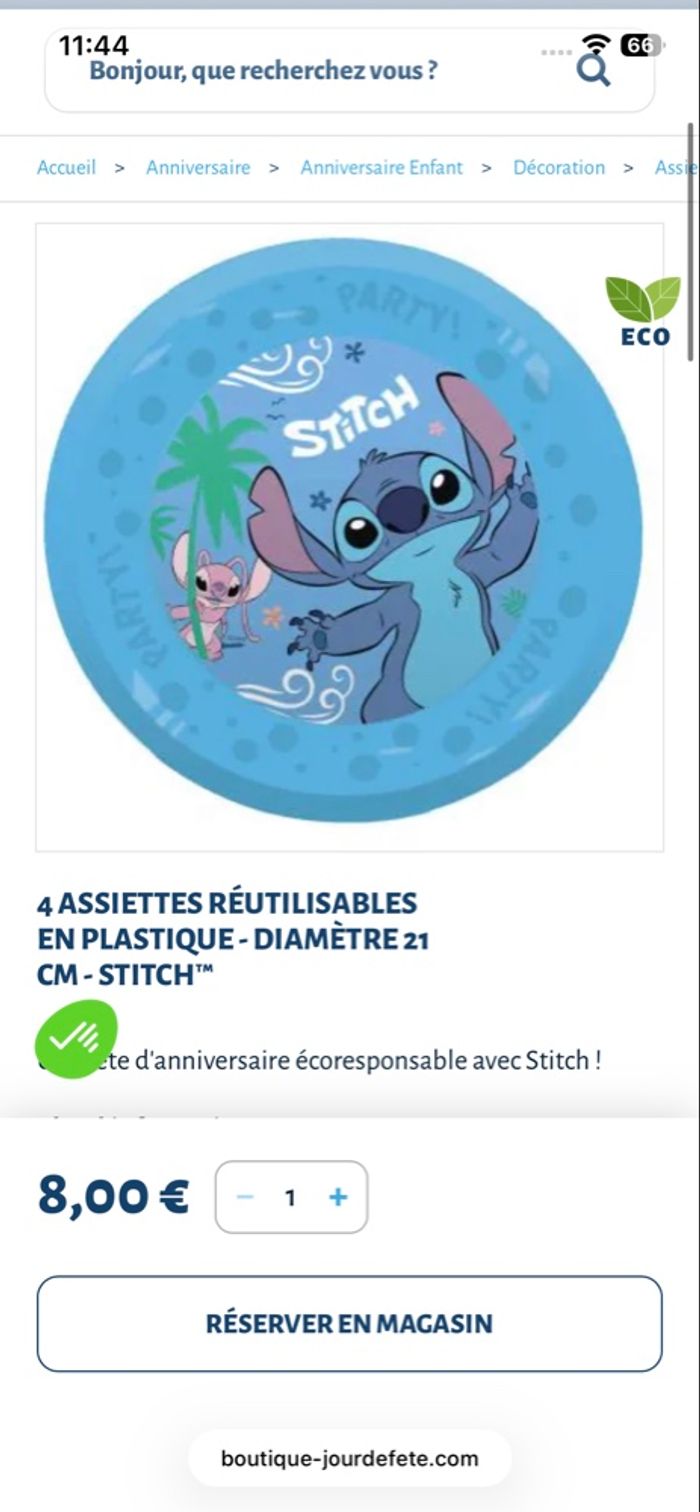Tap the search field 'Bonjour, que recherchez vous ?'
The image size is (700, 1512).
[x=264, y=72]
